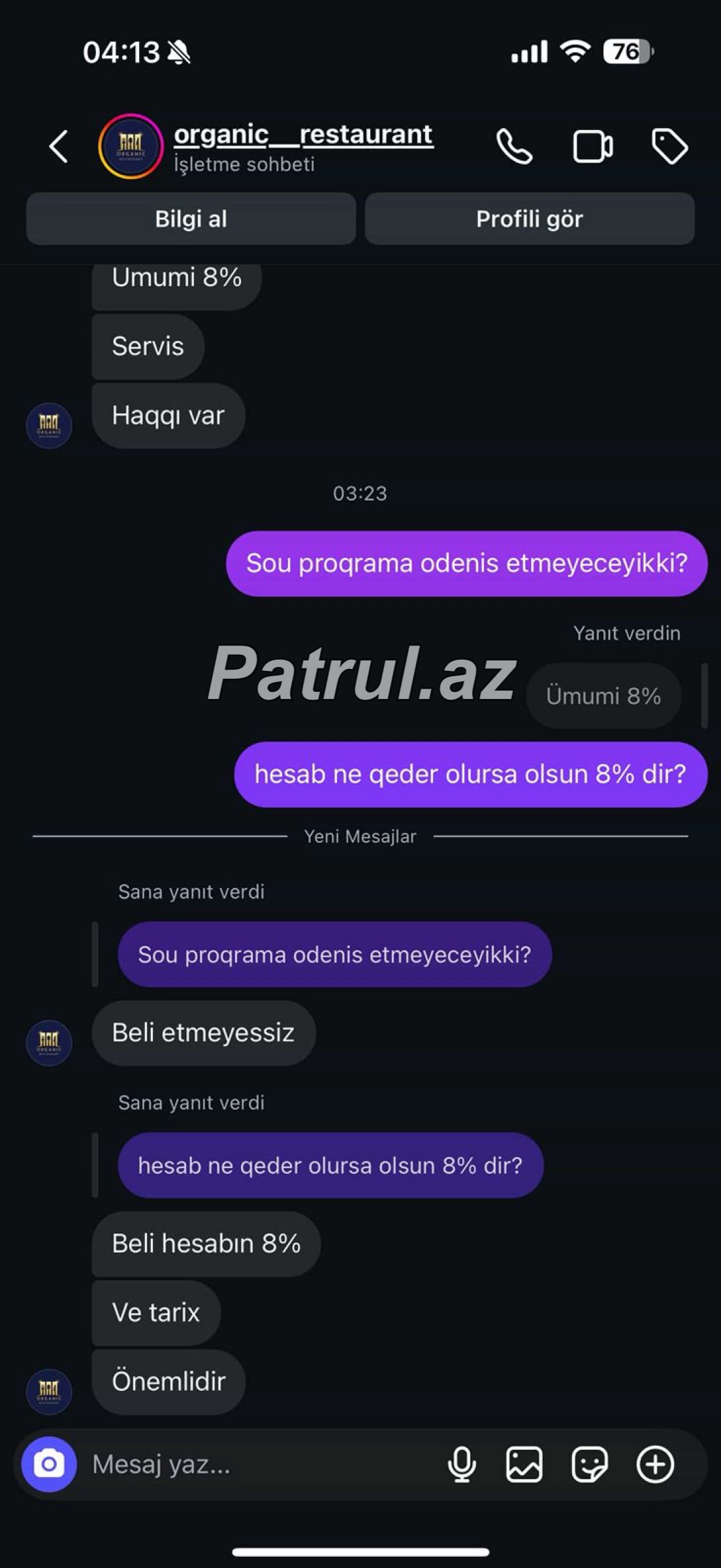Jump to quoted "Sou proqrama odenis etmeyeceyikki?" reply
This screenshot has height=1568, width=721.
click(x=334, y=955)
